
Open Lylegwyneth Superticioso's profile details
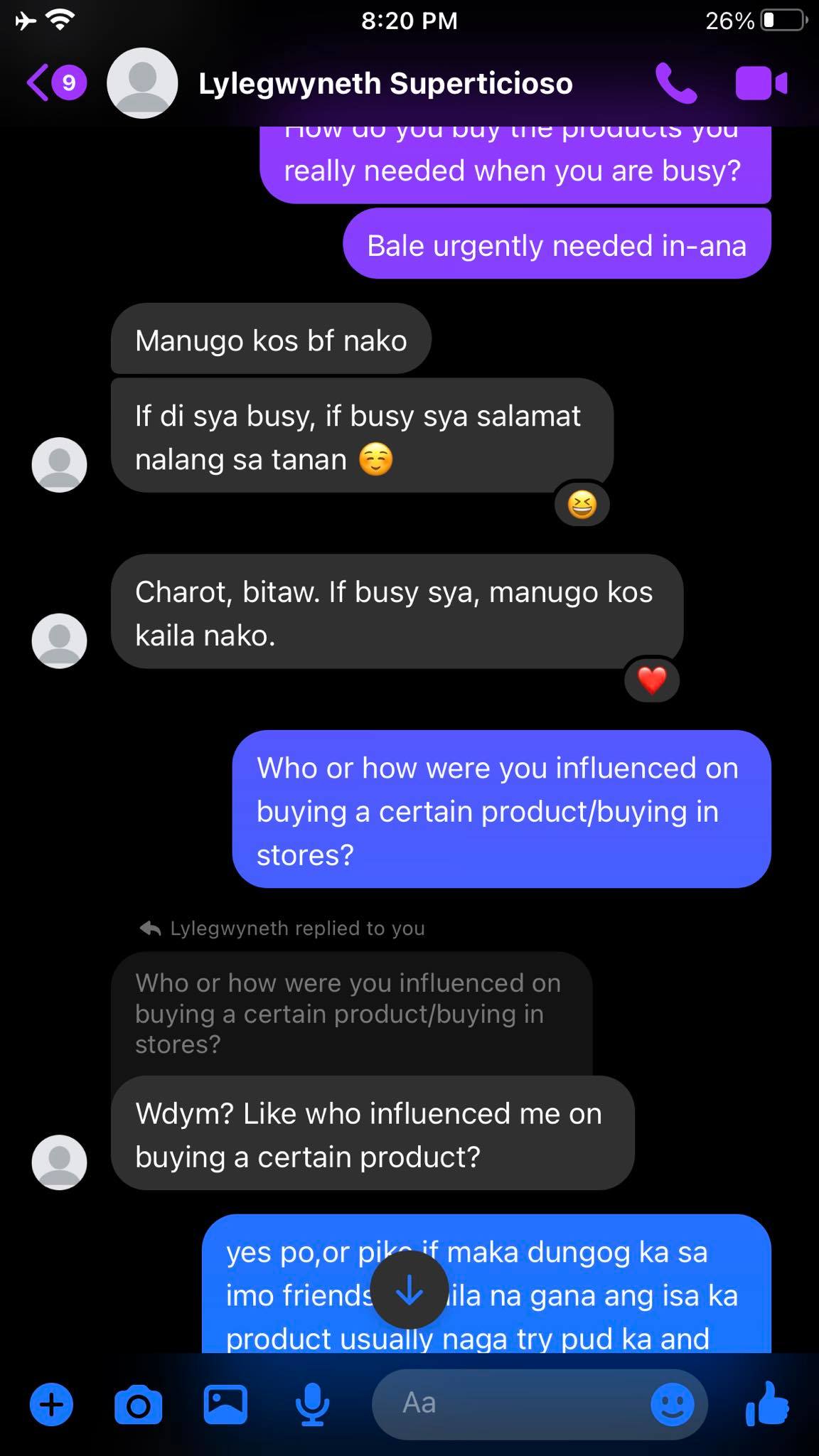tap(385, 84)
